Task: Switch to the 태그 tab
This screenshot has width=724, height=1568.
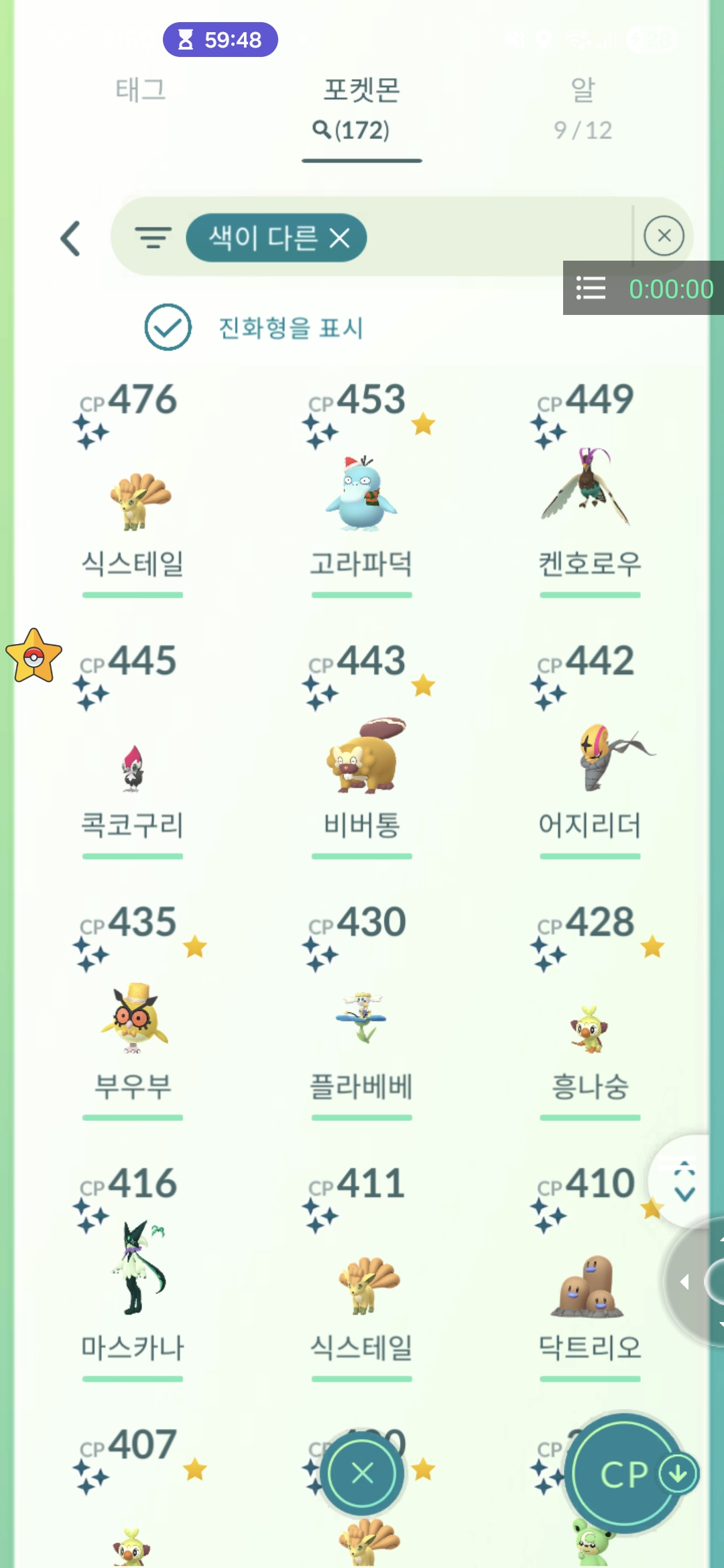Action: tap(141, 90)
